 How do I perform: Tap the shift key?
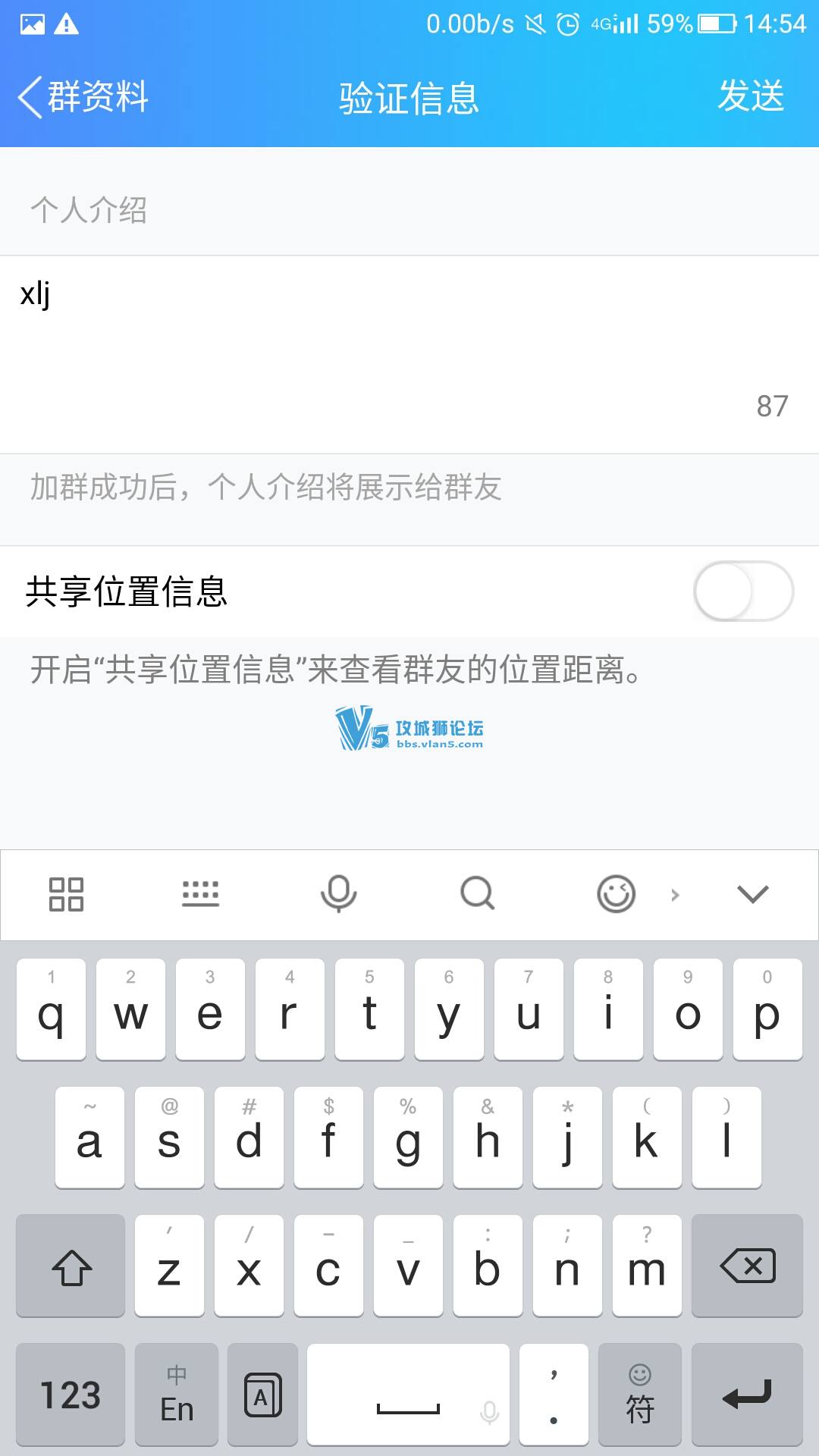(71, 1266)
